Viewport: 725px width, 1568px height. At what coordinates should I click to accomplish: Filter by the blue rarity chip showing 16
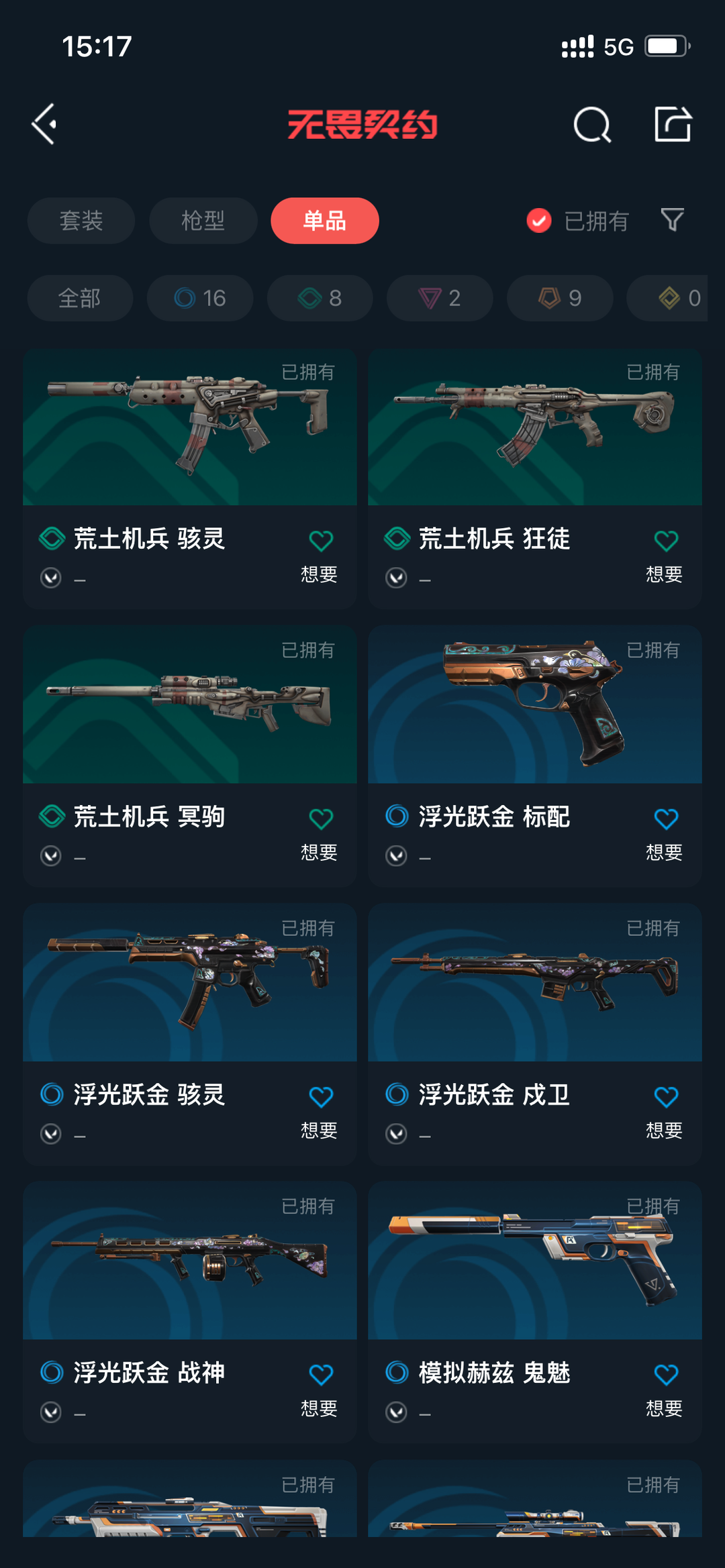point(200,298)
